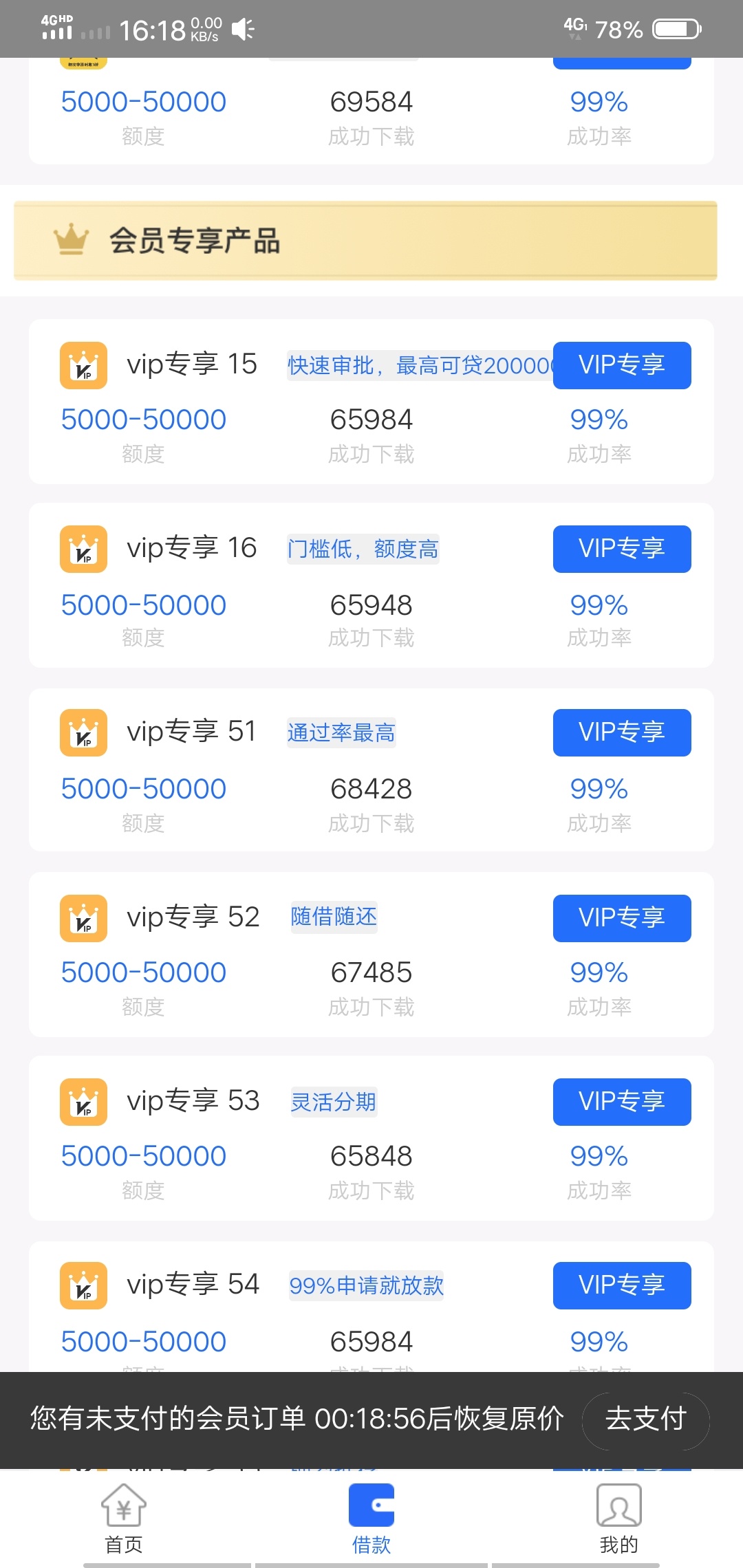Screen dimensions: 743x1568
Task: Select the 借款 tab
Action: (x=371, y=1519)
